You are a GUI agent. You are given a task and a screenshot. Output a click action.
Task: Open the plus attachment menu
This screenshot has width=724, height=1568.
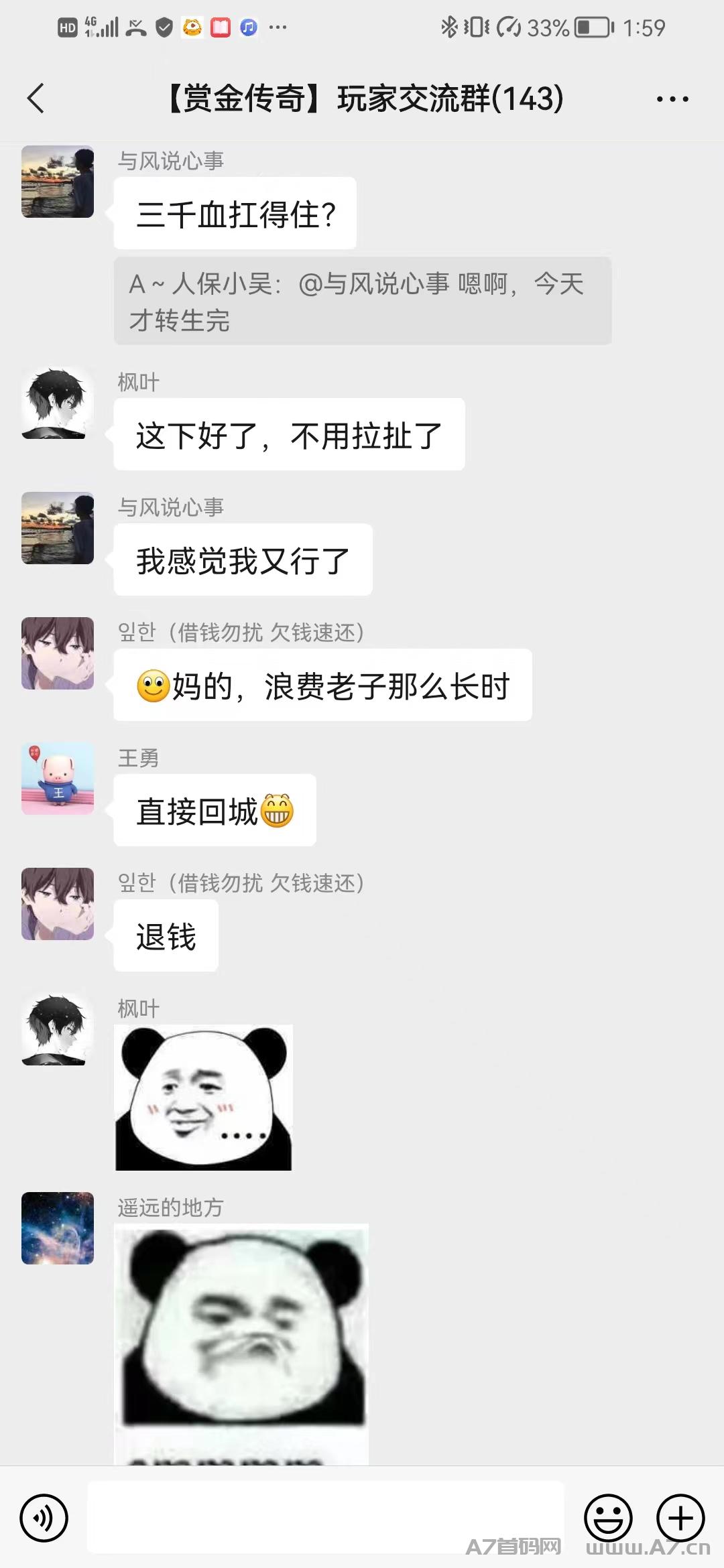(680, 1518)
